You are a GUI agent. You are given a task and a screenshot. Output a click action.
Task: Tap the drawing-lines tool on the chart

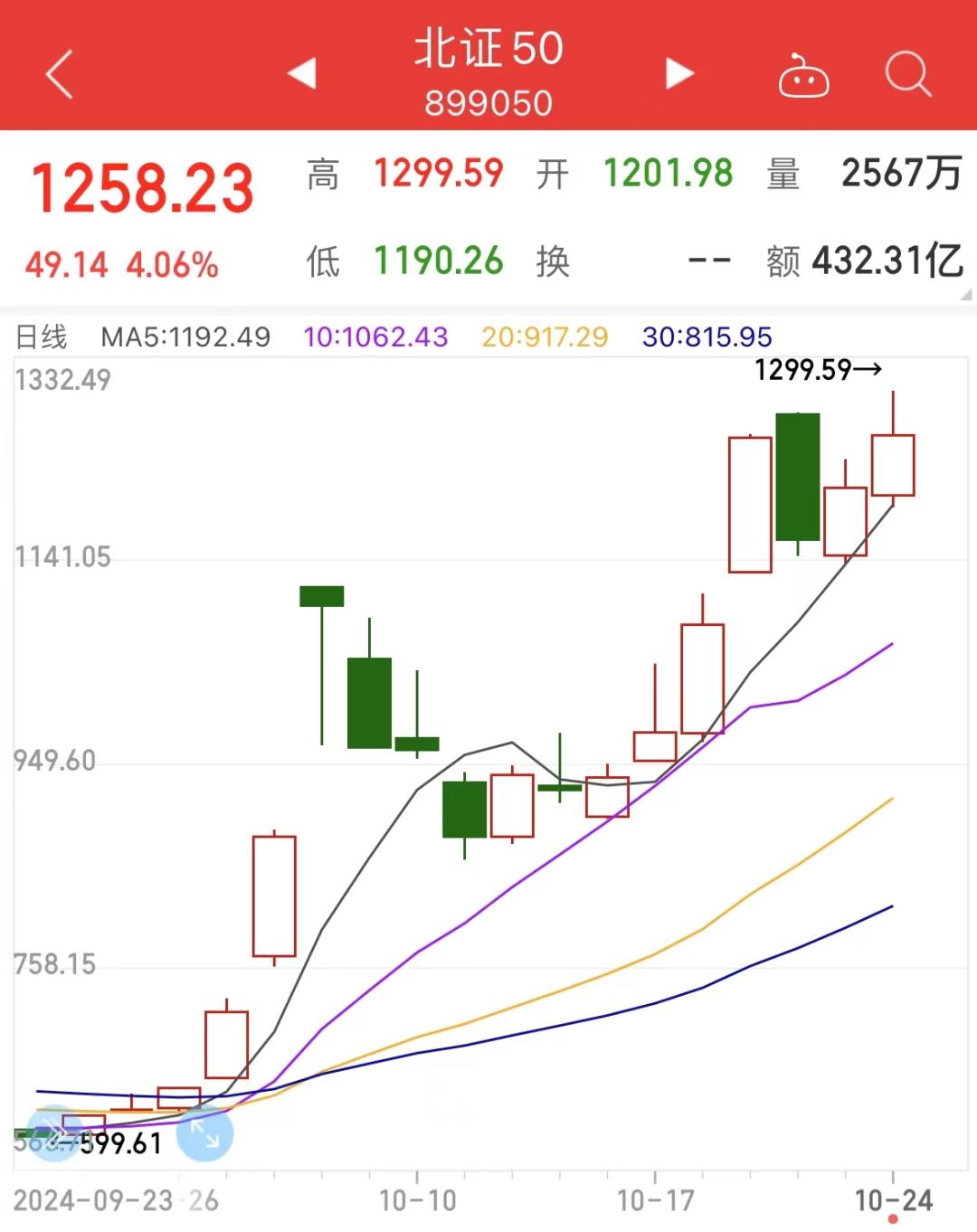54,1132
